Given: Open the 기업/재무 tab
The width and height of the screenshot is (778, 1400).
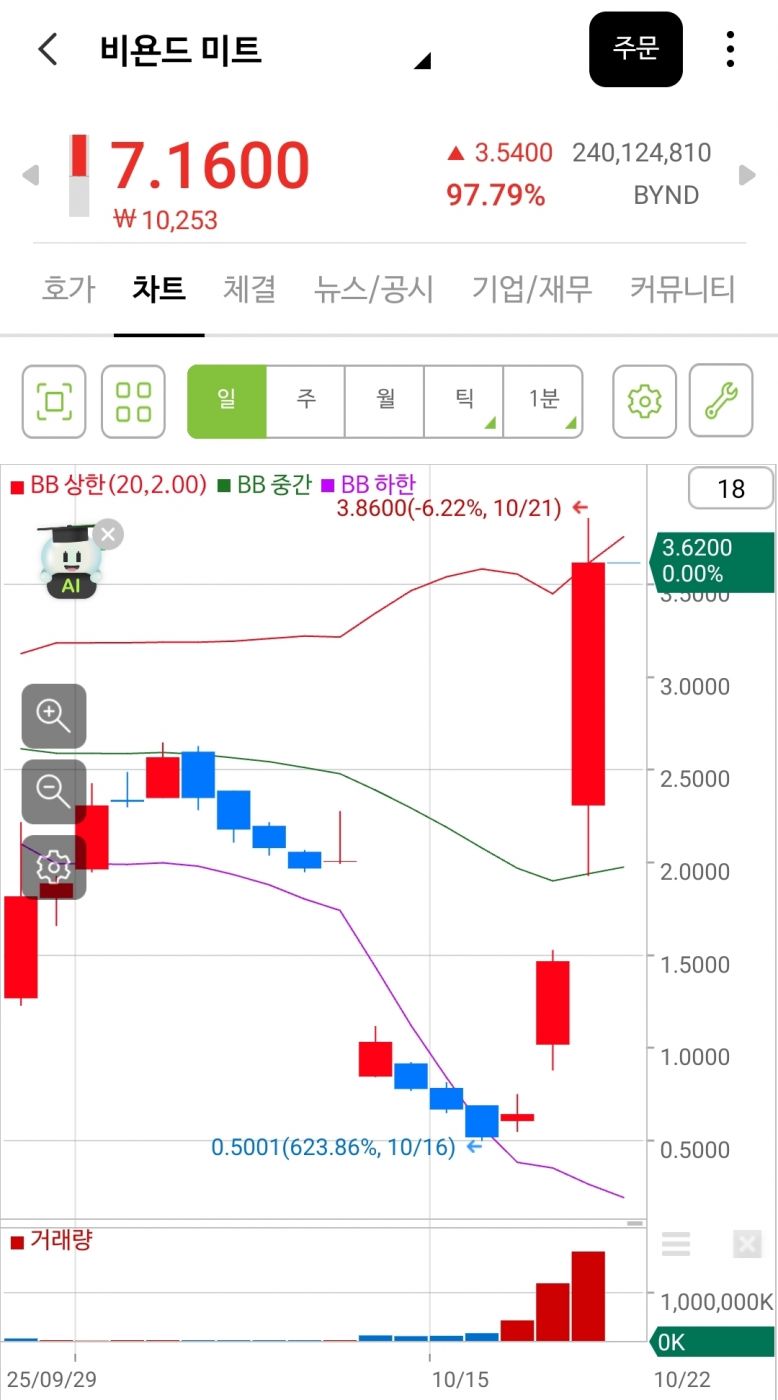Looking at the screenshot, I should point(532,289).
